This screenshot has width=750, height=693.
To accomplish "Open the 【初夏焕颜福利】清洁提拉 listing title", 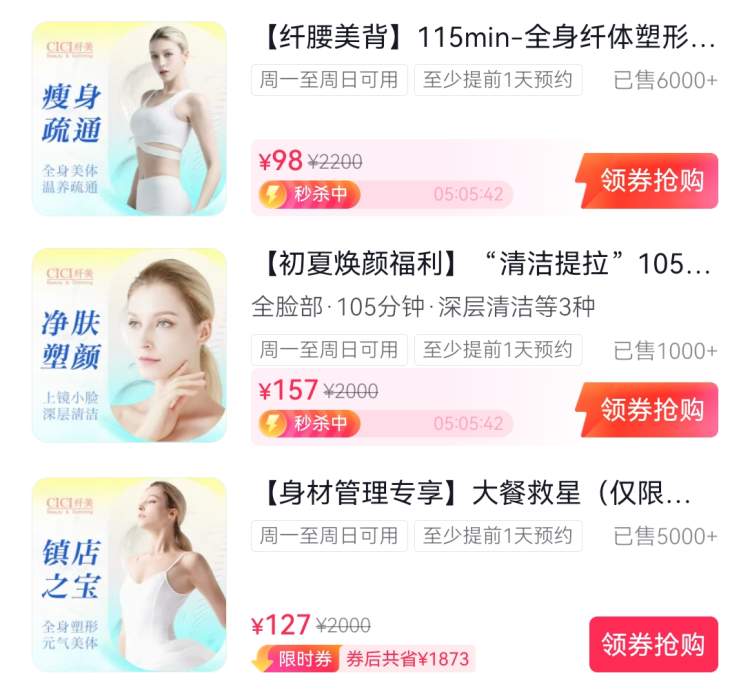I will coord(484,265).
